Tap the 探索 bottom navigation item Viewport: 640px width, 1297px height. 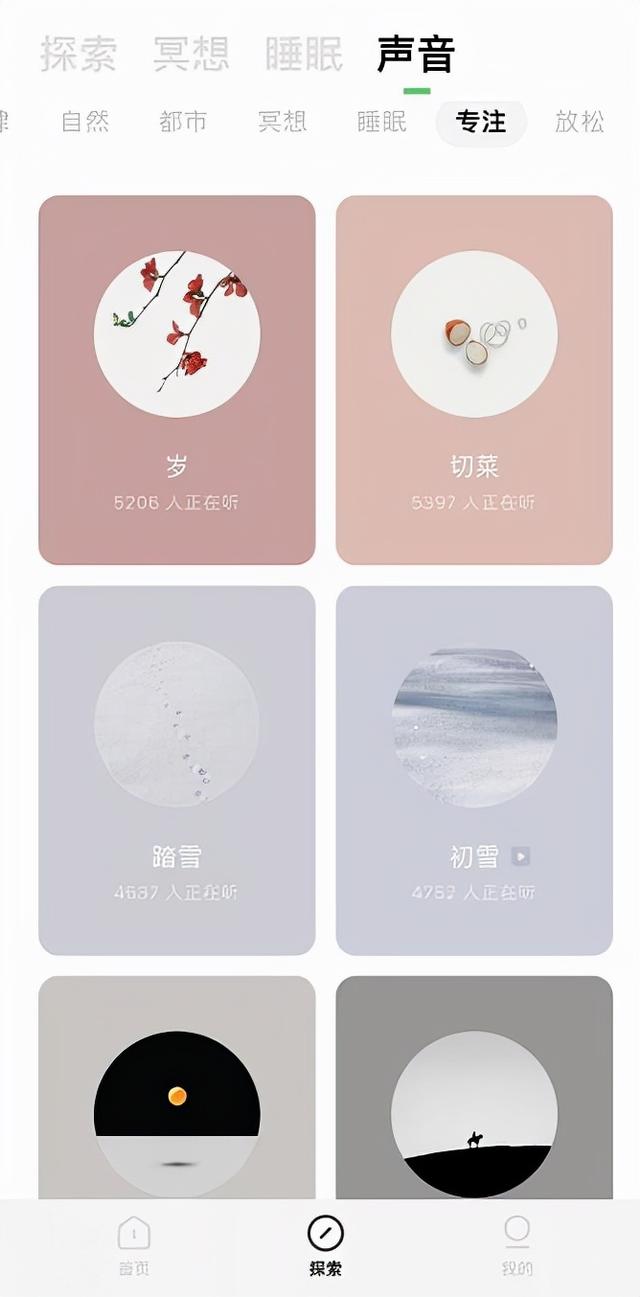pos(326,1246)
